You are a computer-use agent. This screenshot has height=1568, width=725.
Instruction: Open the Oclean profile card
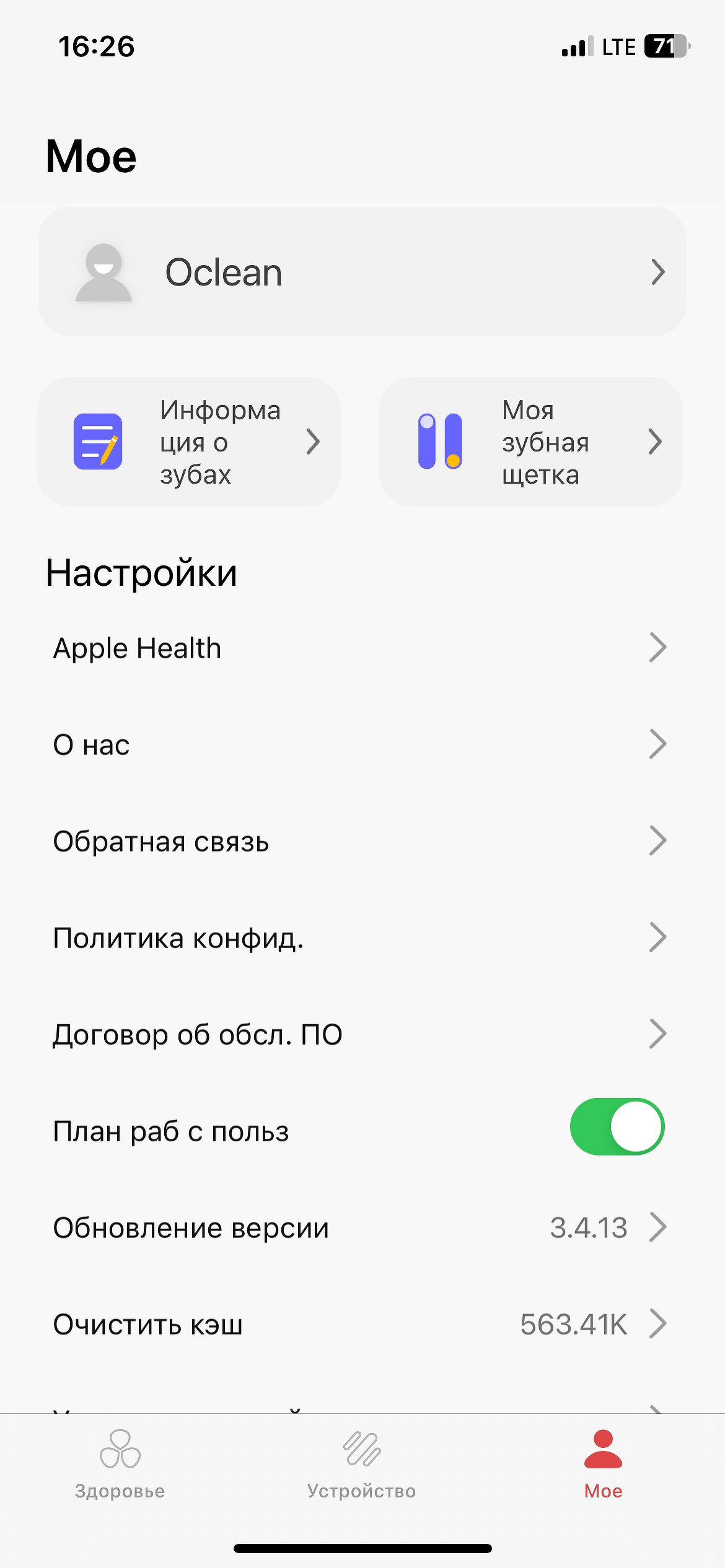362,272
